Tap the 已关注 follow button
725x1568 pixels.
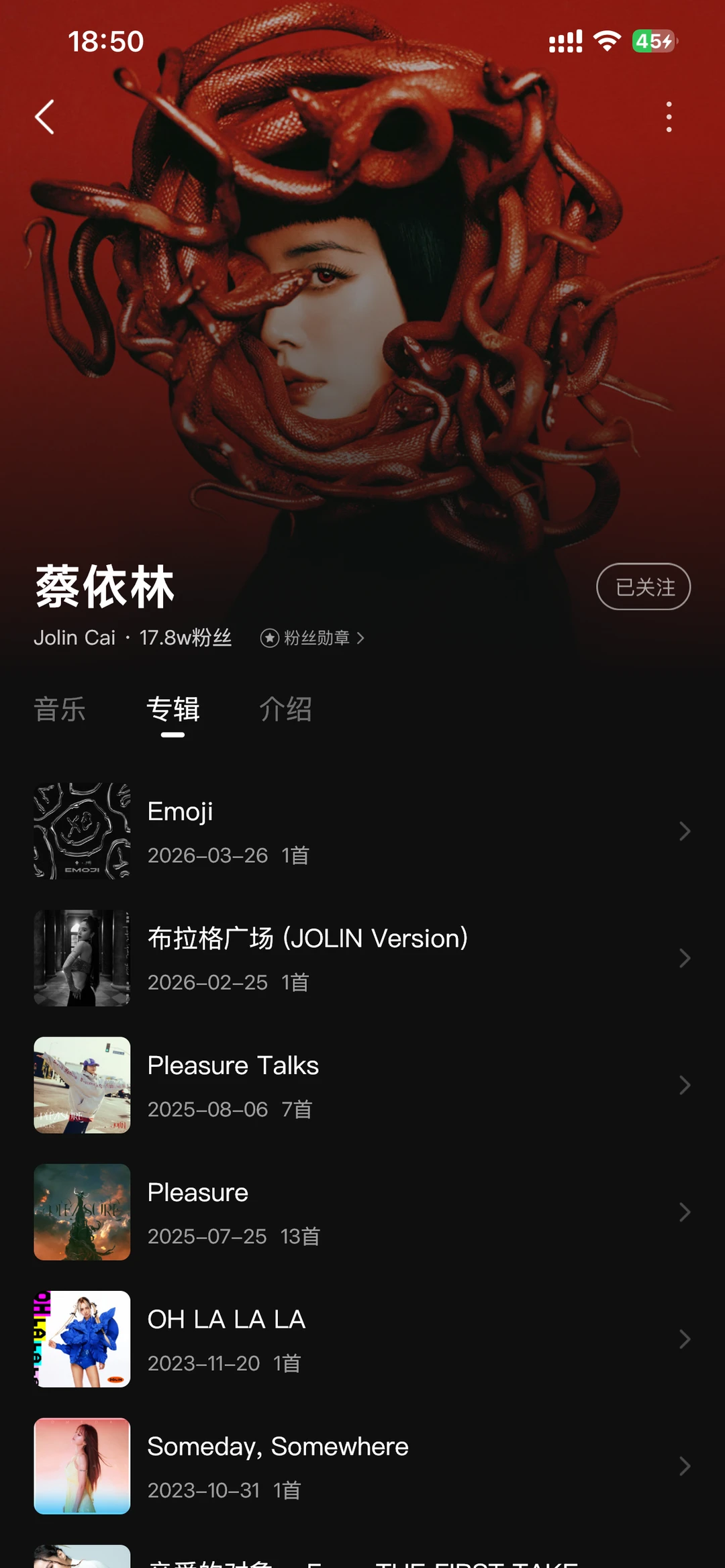tap(643, 587)
